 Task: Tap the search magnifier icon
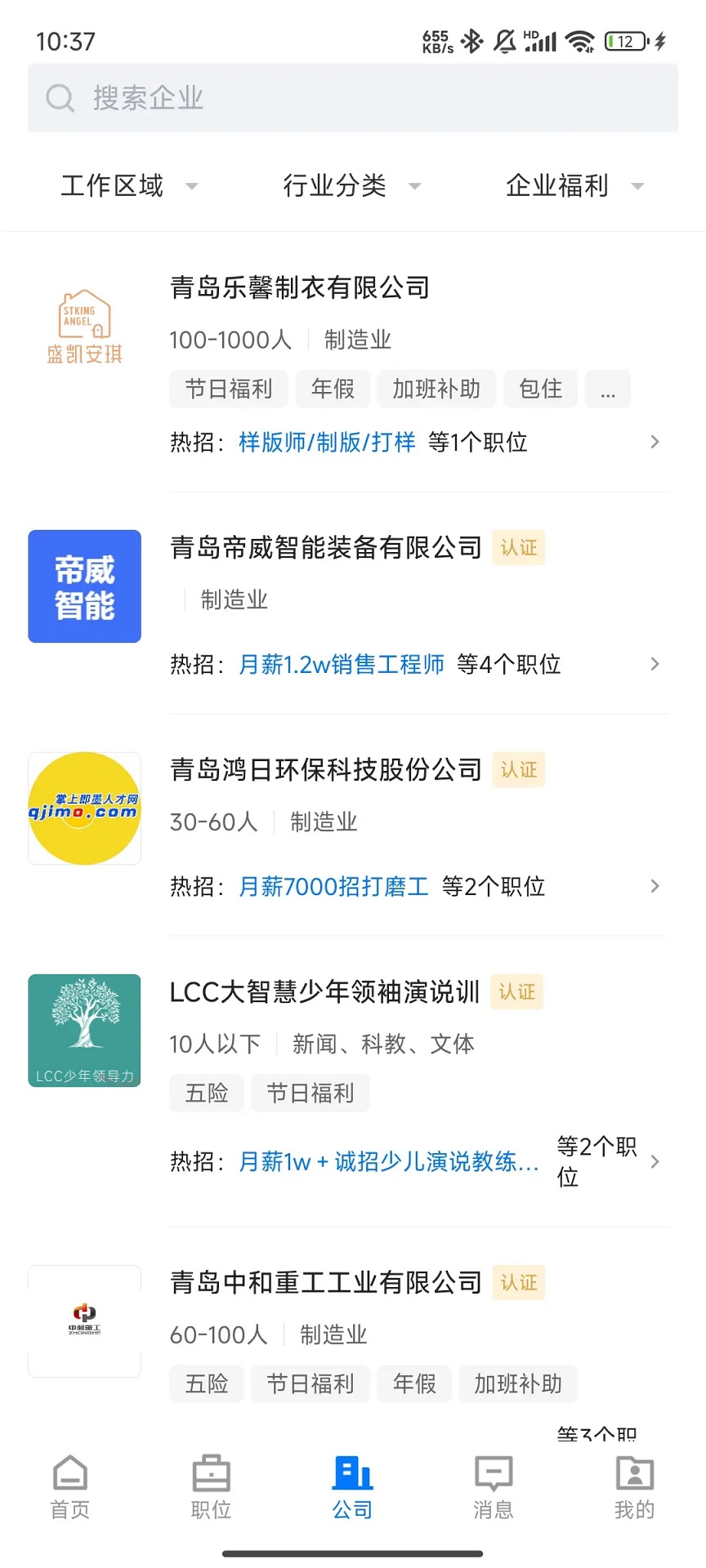coord(60,97)
